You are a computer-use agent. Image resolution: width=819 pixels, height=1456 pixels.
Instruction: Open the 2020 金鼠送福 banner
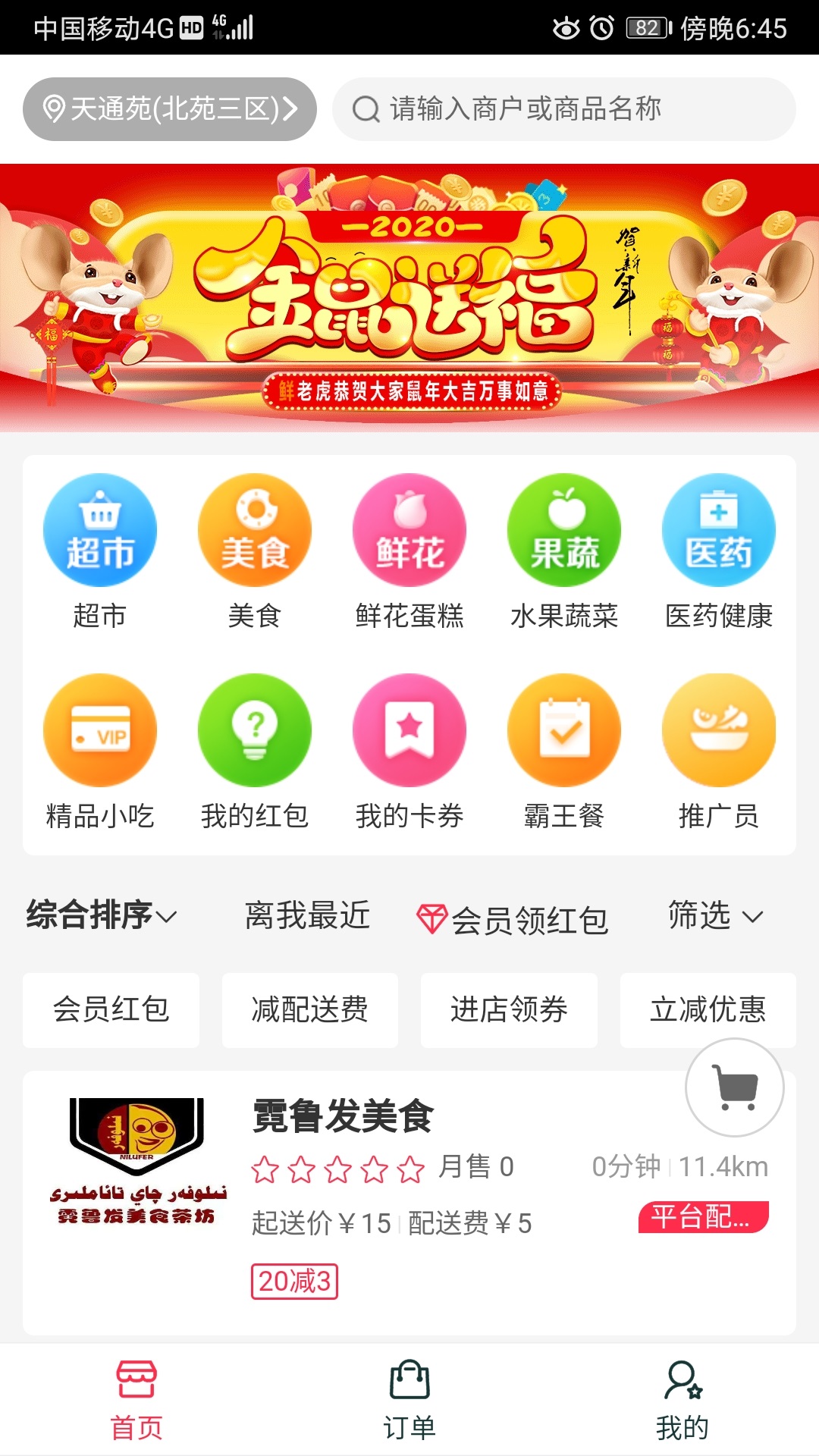(409, 298)
